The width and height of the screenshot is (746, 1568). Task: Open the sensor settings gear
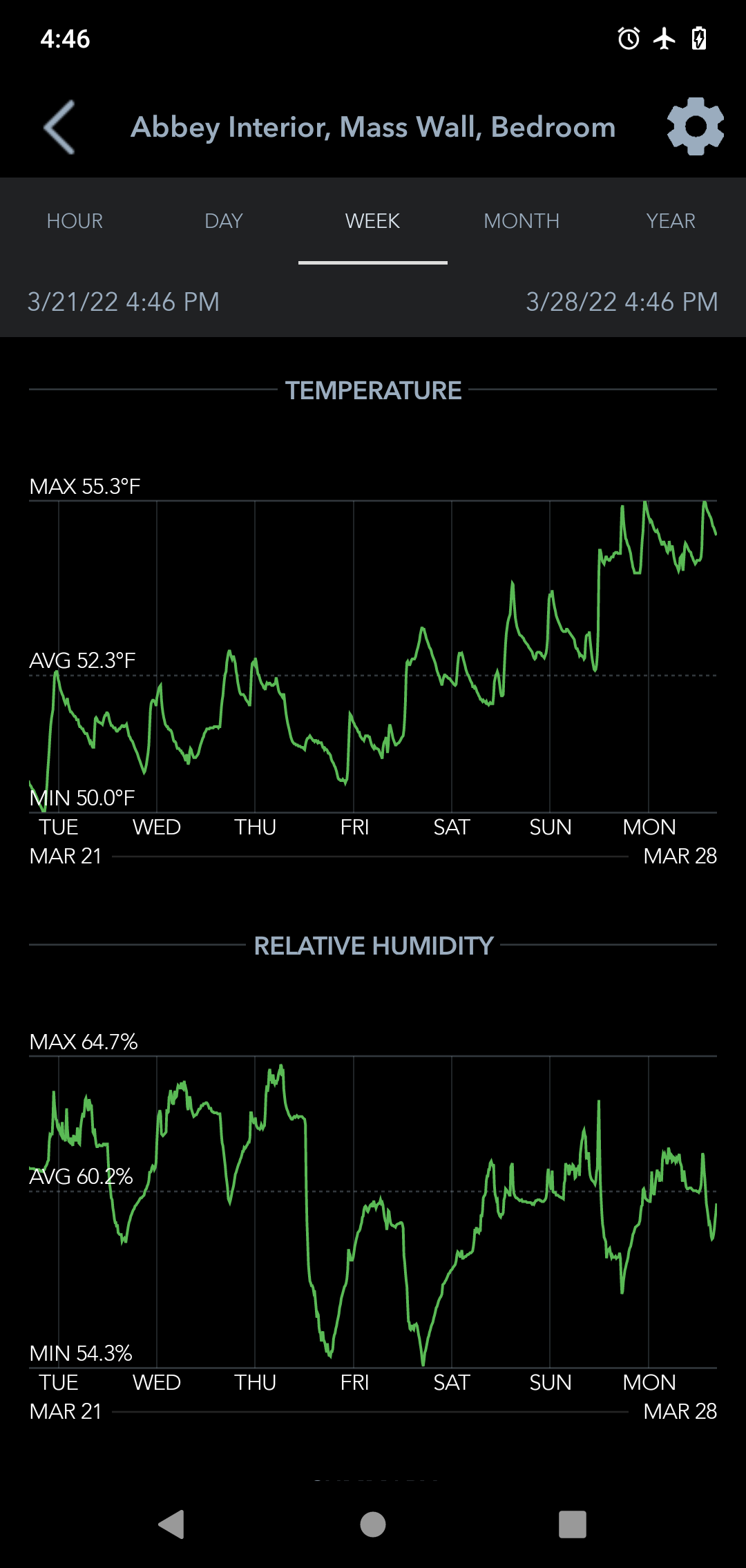[x=695, y=127]
